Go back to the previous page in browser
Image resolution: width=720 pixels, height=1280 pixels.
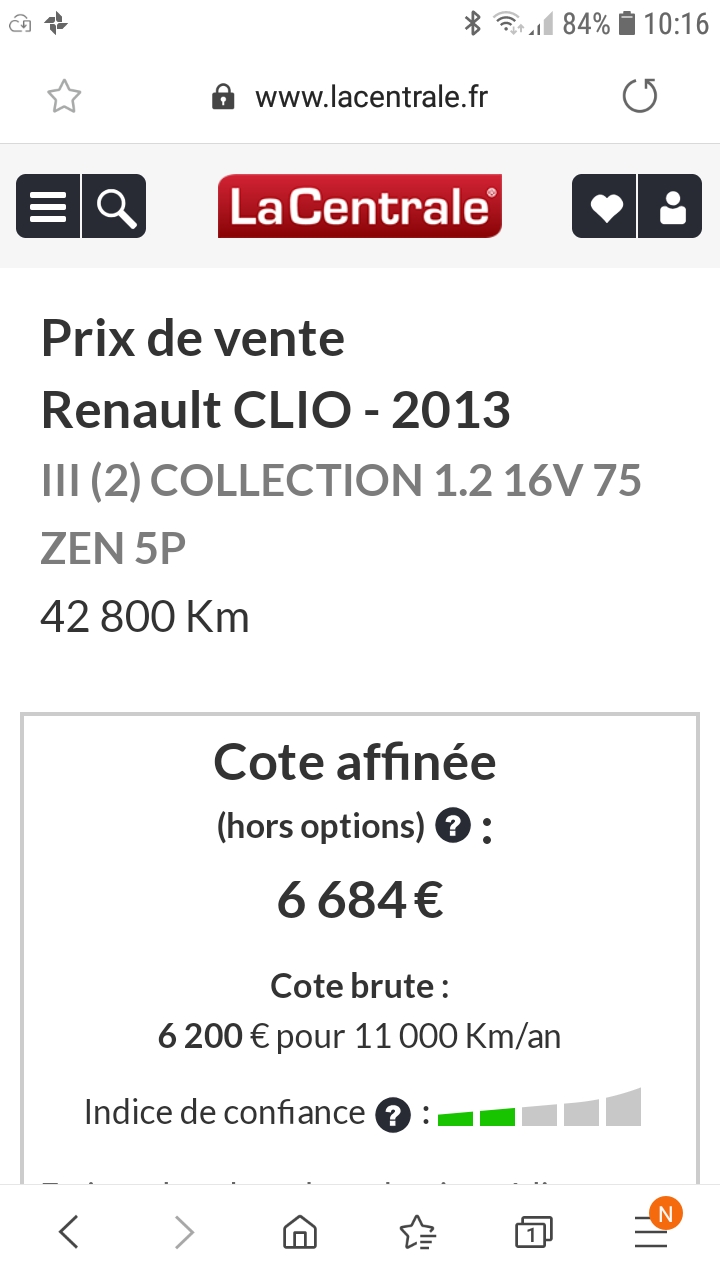pyautogui.click(x=68, y=1232)
